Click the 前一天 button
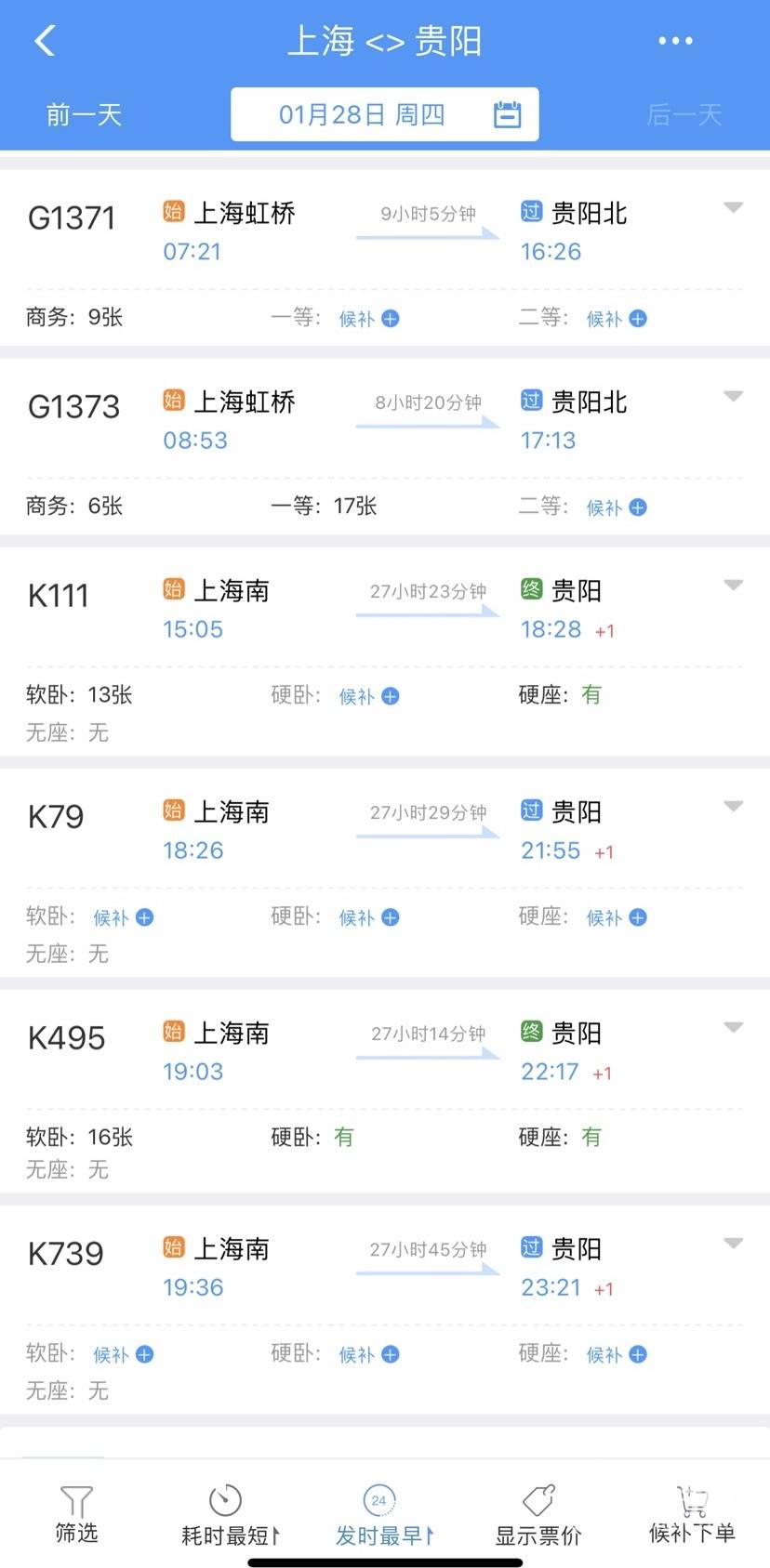The width and height of the screenshot is (770, 1568). [82, 113]
